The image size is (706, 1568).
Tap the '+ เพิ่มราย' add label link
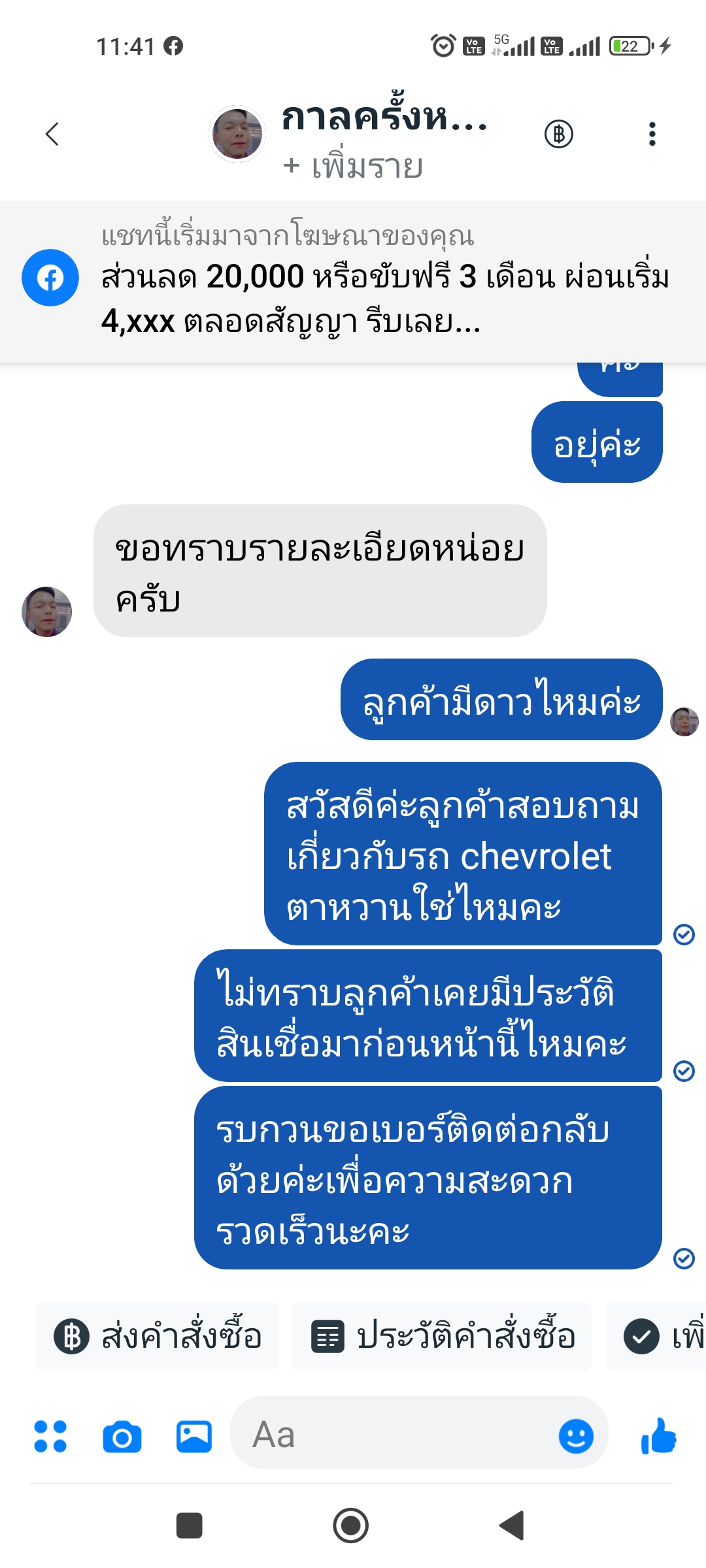coord(353,167)
